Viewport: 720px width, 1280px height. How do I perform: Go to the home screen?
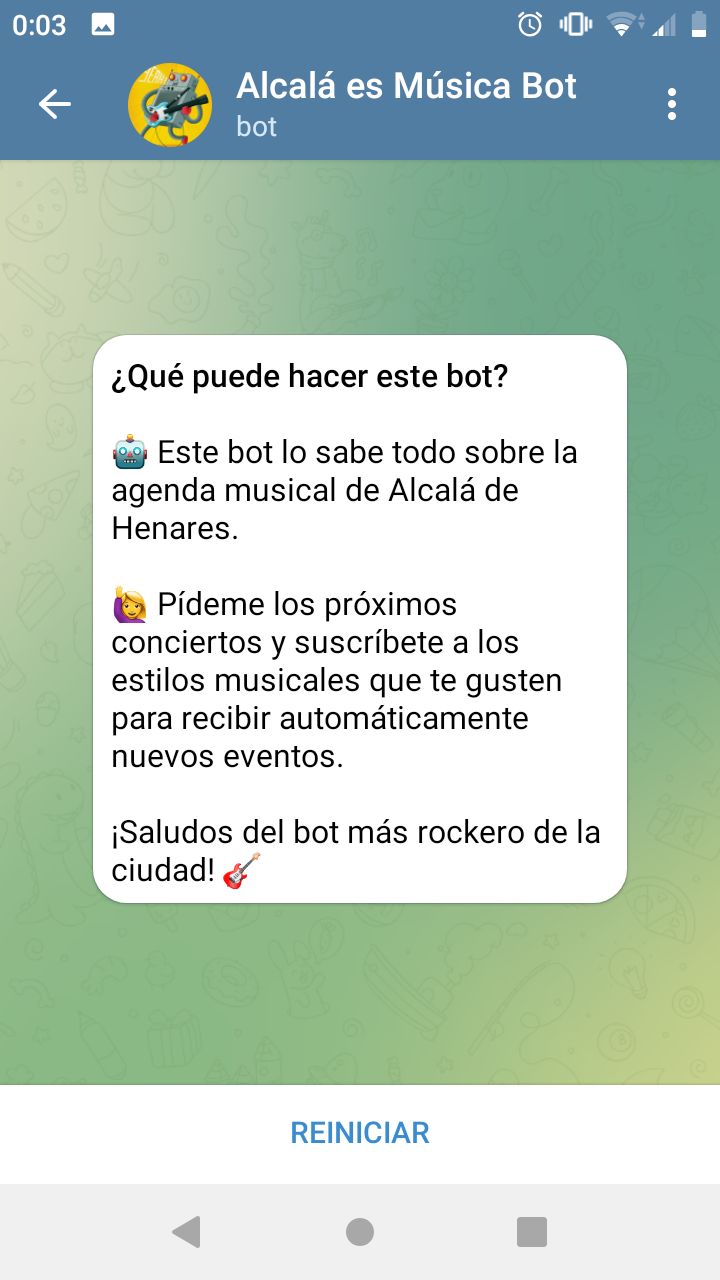(360, 1232)
